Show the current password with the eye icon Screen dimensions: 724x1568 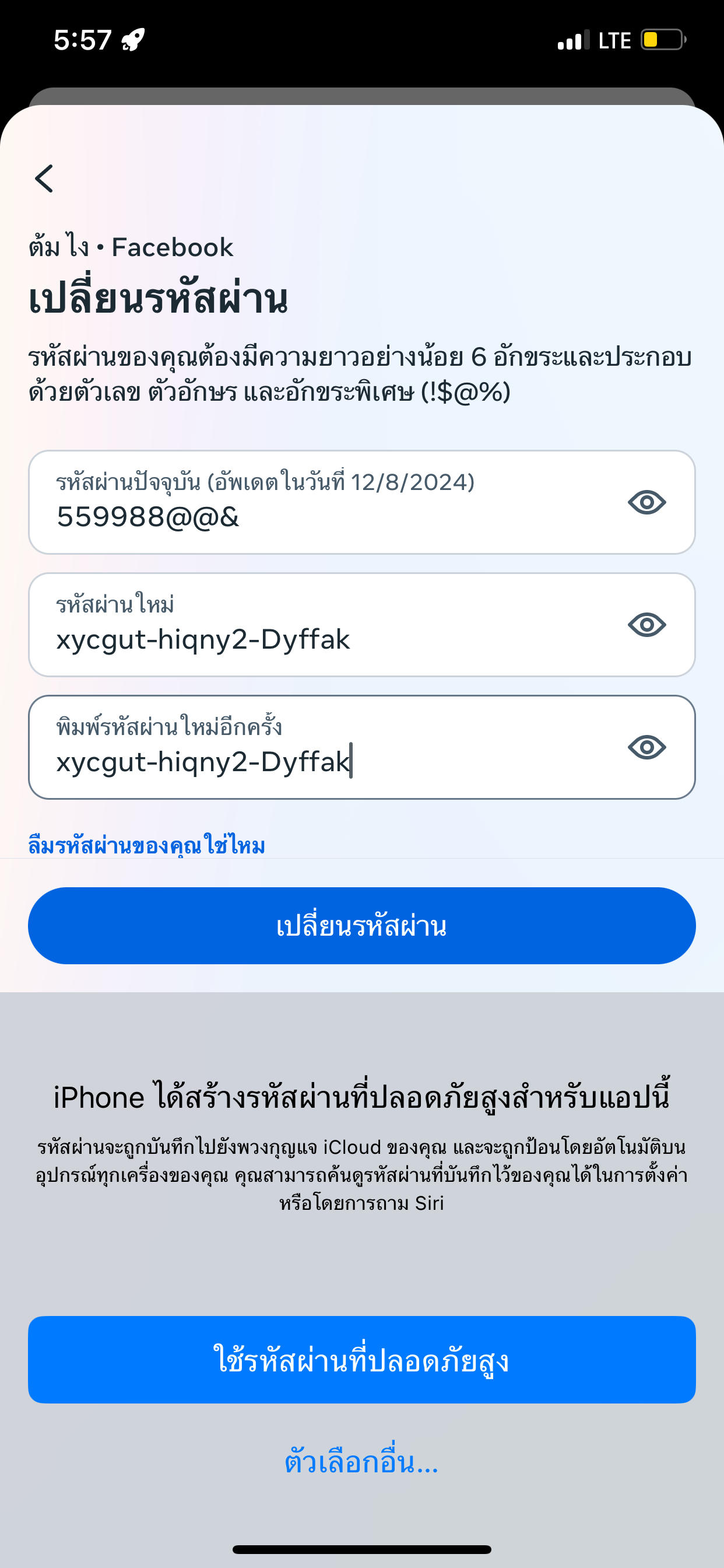(x=646, y=503)
